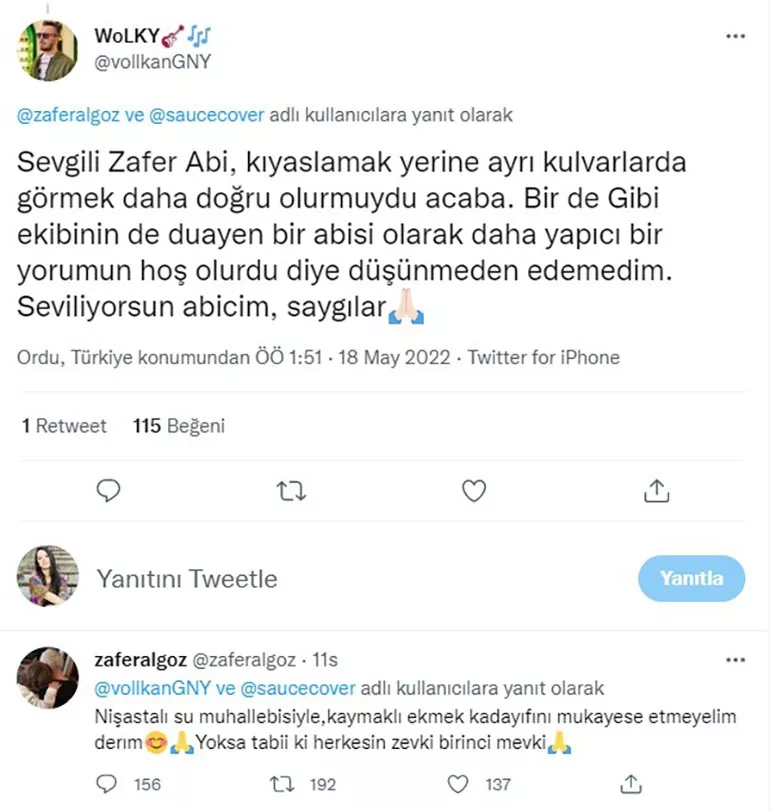Tap the Yanıtını Tweetle reply field

(188, 579)
